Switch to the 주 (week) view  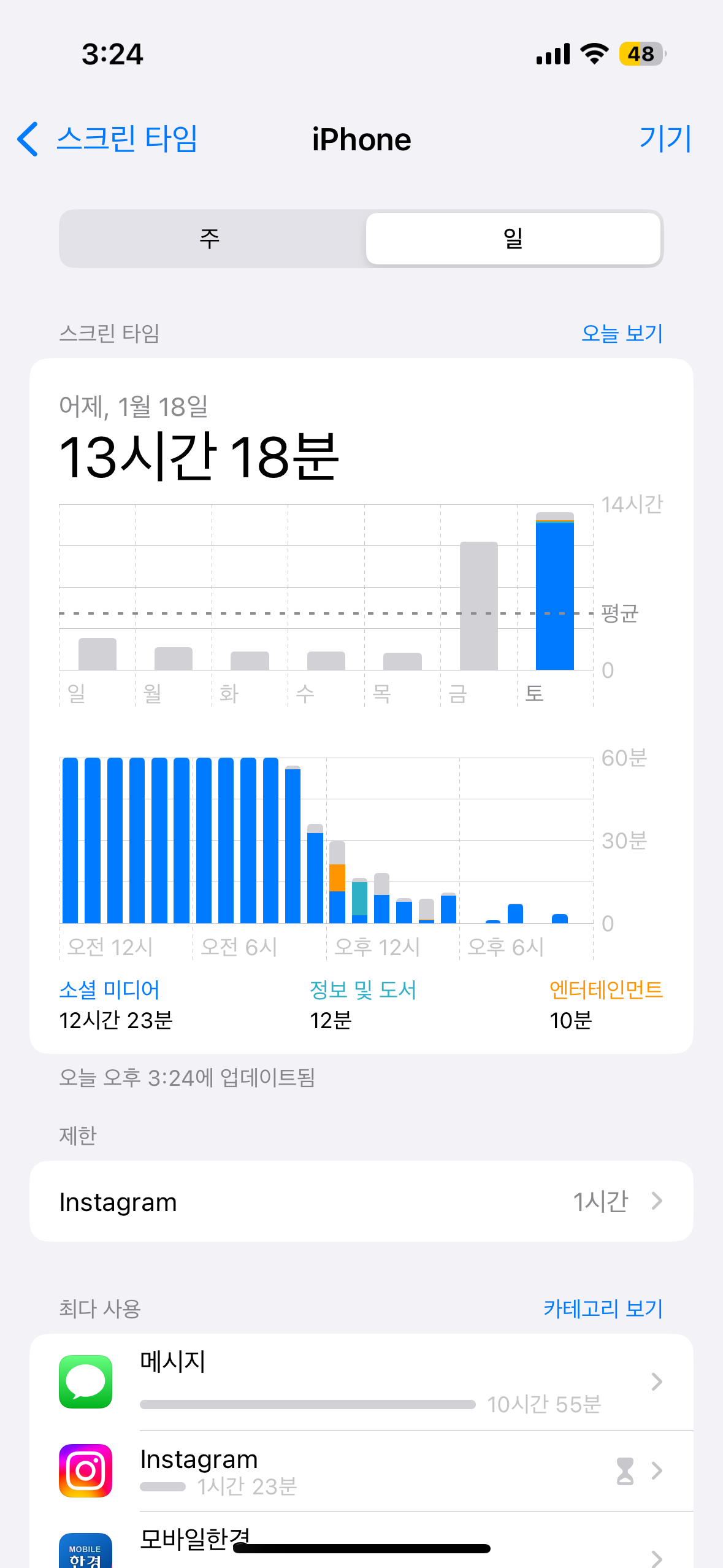(210, 239)
